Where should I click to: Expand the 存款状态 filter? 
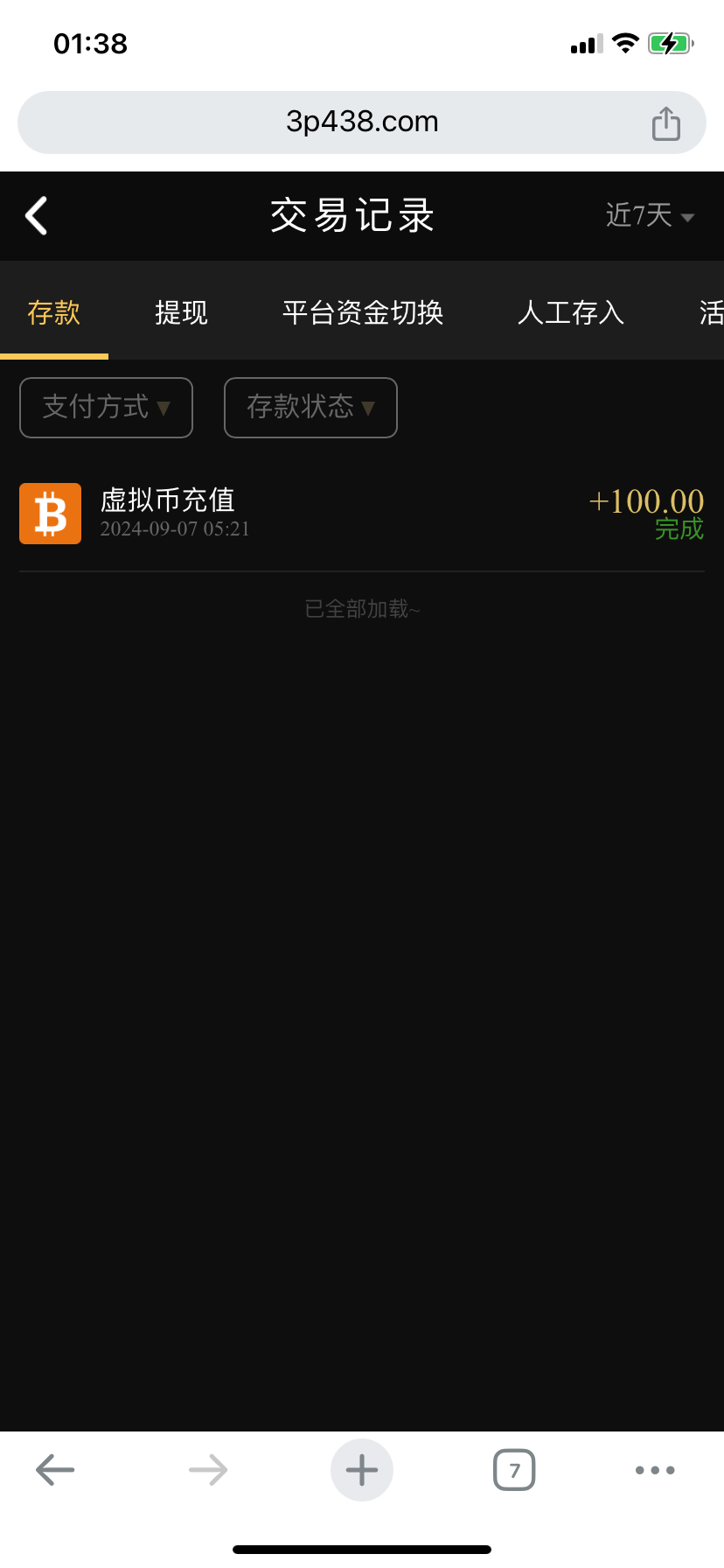pos(310,407)
